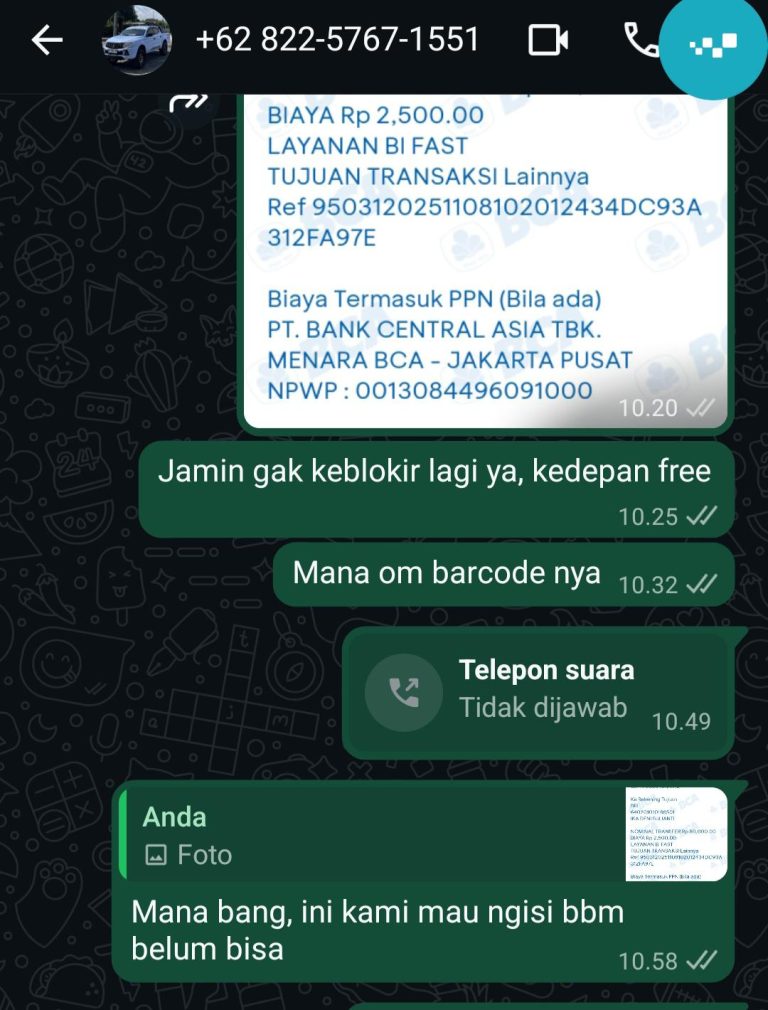Start a voice call from the header
Viewport: 768px width, 1010px height.
pos(638,40)
